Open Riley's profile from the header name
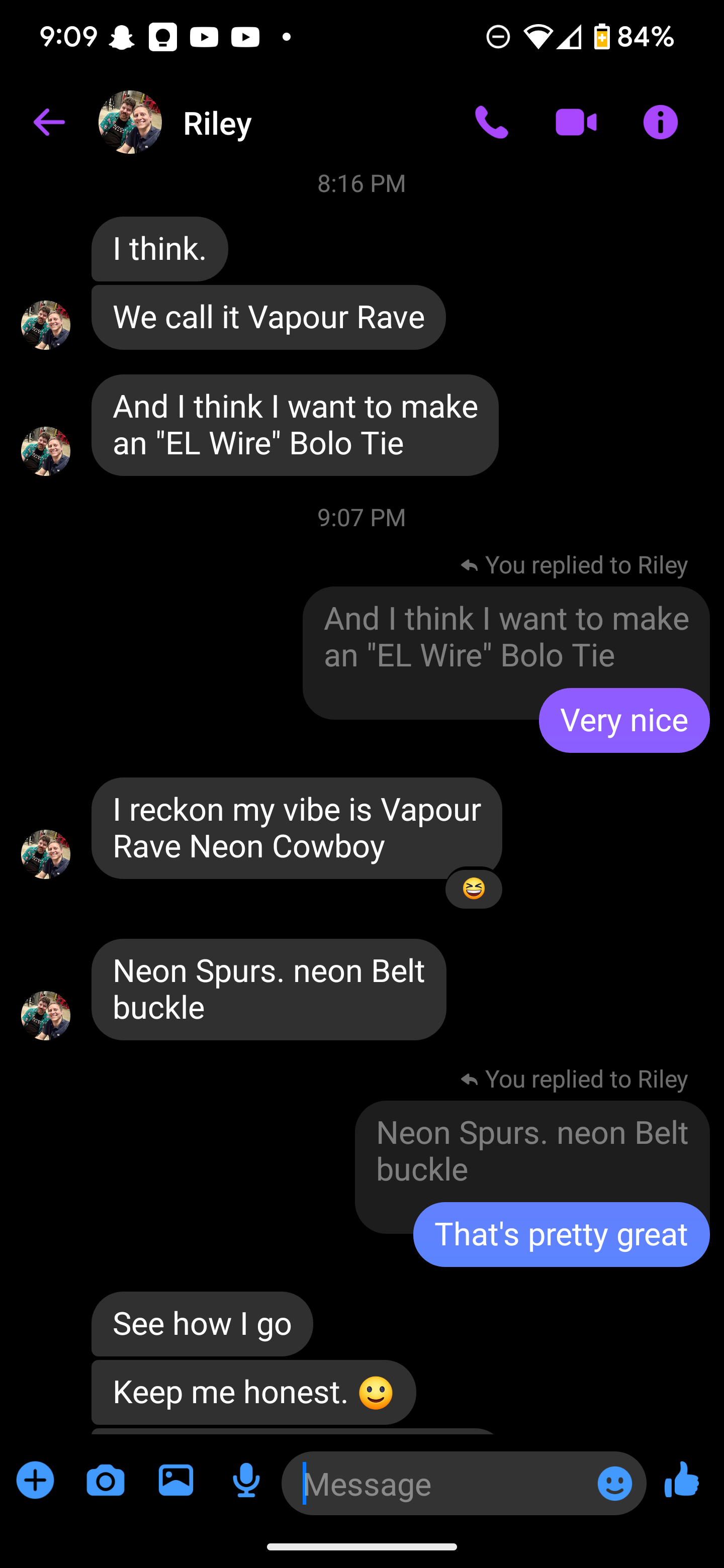 [x=217, y=124]
